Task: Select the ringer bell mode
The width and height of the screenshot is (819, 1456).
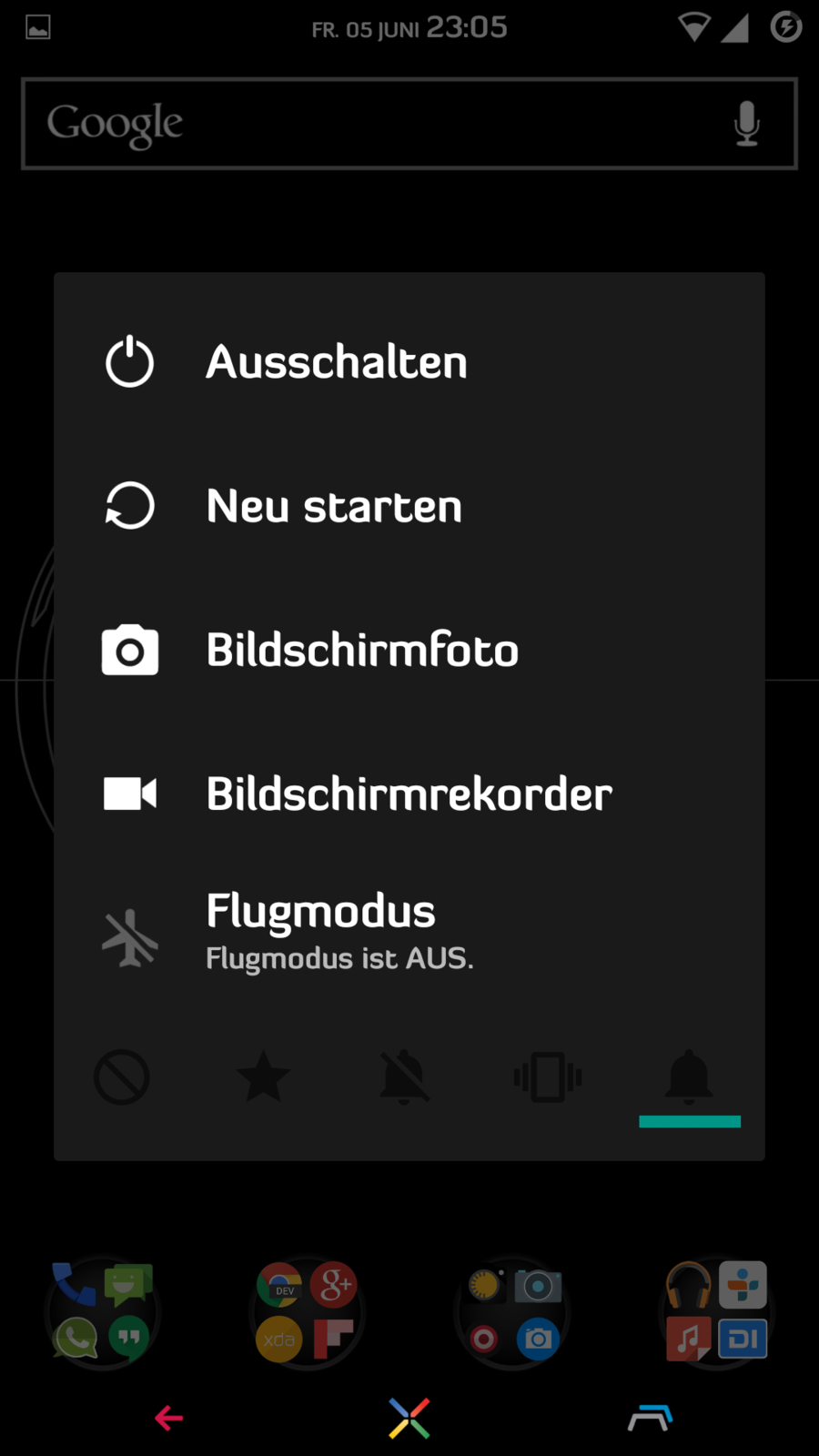Action: point(689,1077)
